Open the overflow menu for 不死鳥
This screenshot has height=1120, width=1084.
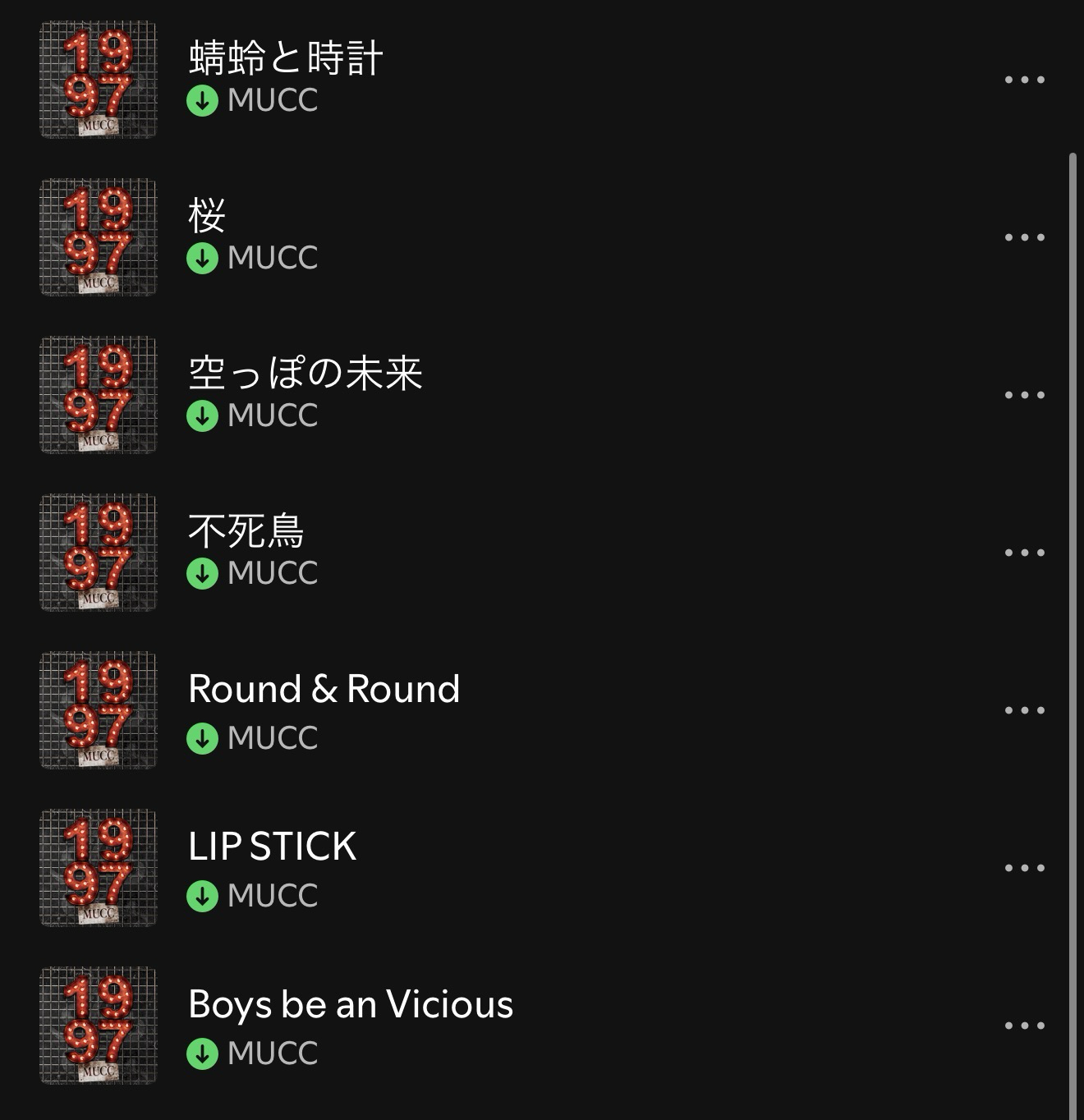point(1024,553)
